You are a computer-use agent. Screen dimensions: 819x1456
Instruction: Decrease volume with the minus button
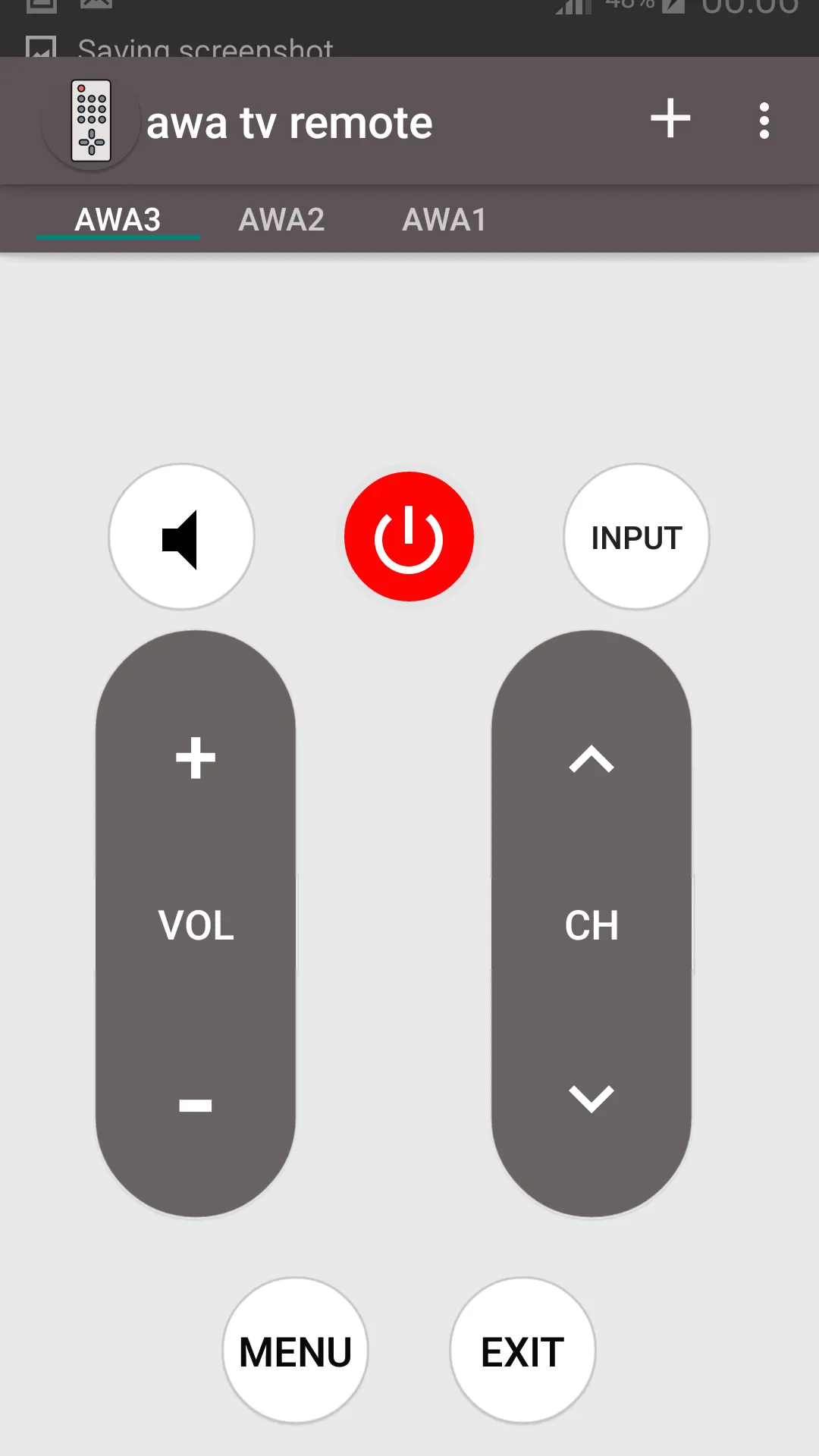point(196,1105)
